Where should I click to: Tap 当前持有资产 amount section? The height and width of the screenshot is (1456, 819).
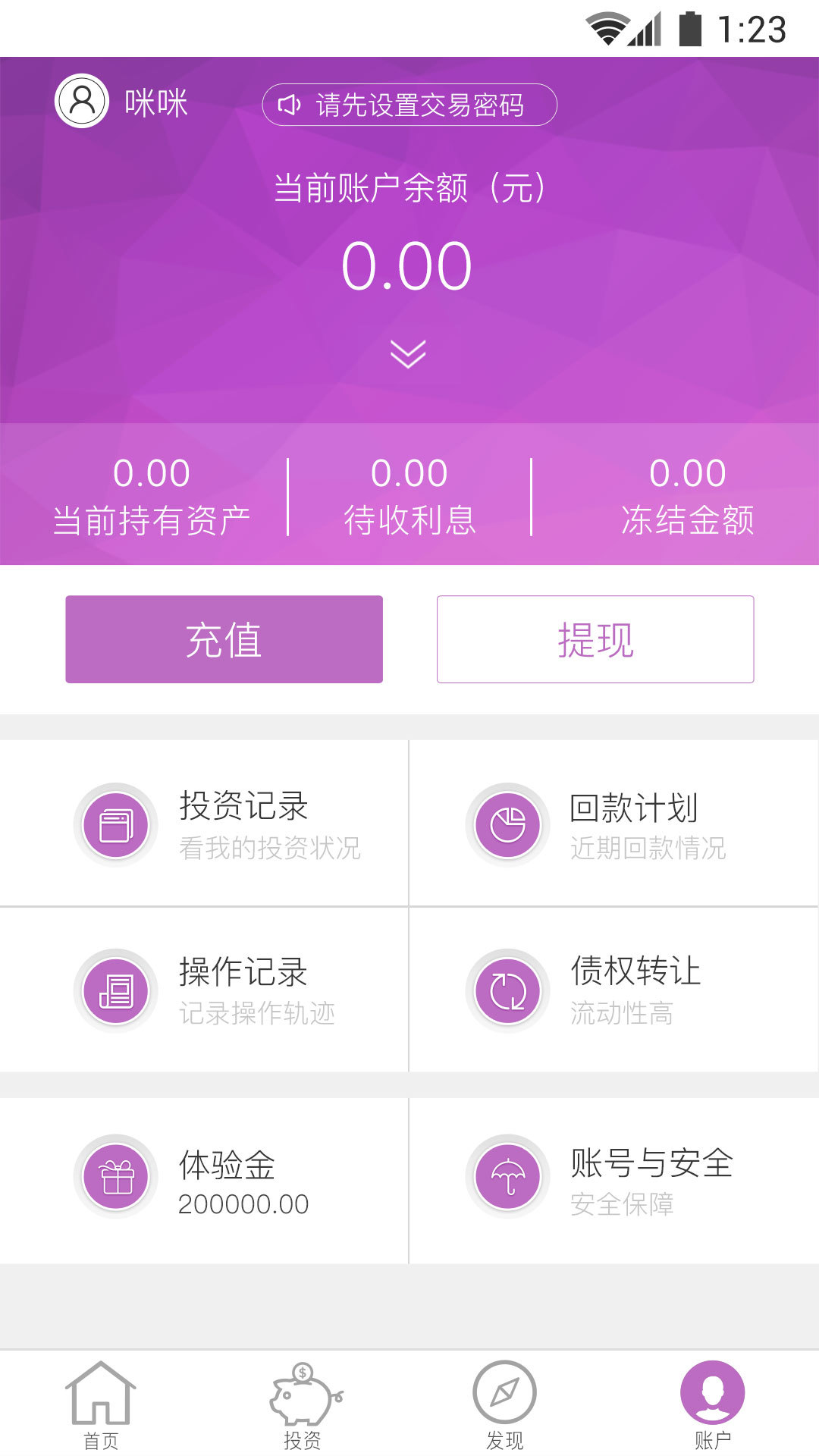151,493
